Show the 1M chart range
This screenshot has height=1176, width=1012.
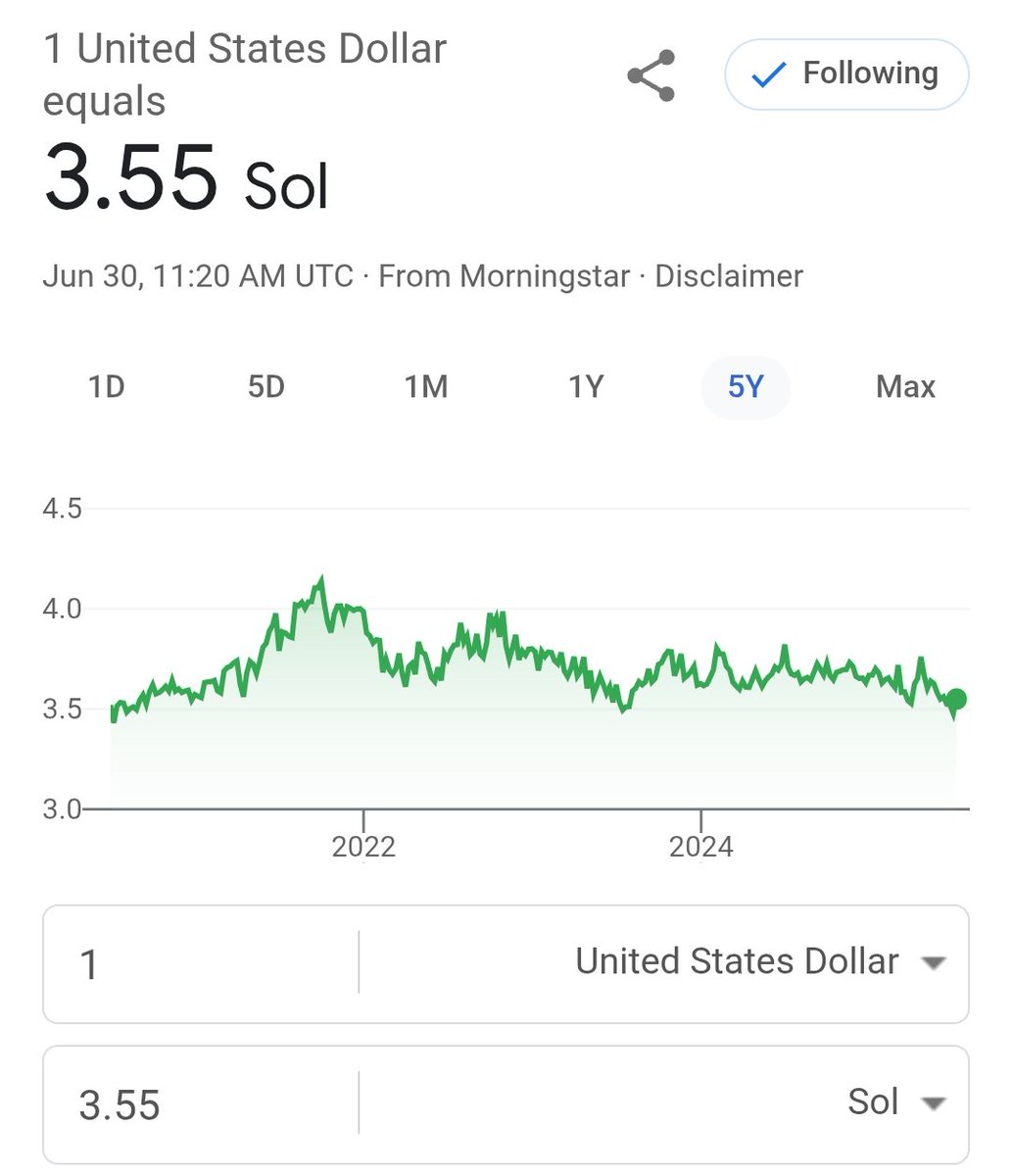pos(426,387)
